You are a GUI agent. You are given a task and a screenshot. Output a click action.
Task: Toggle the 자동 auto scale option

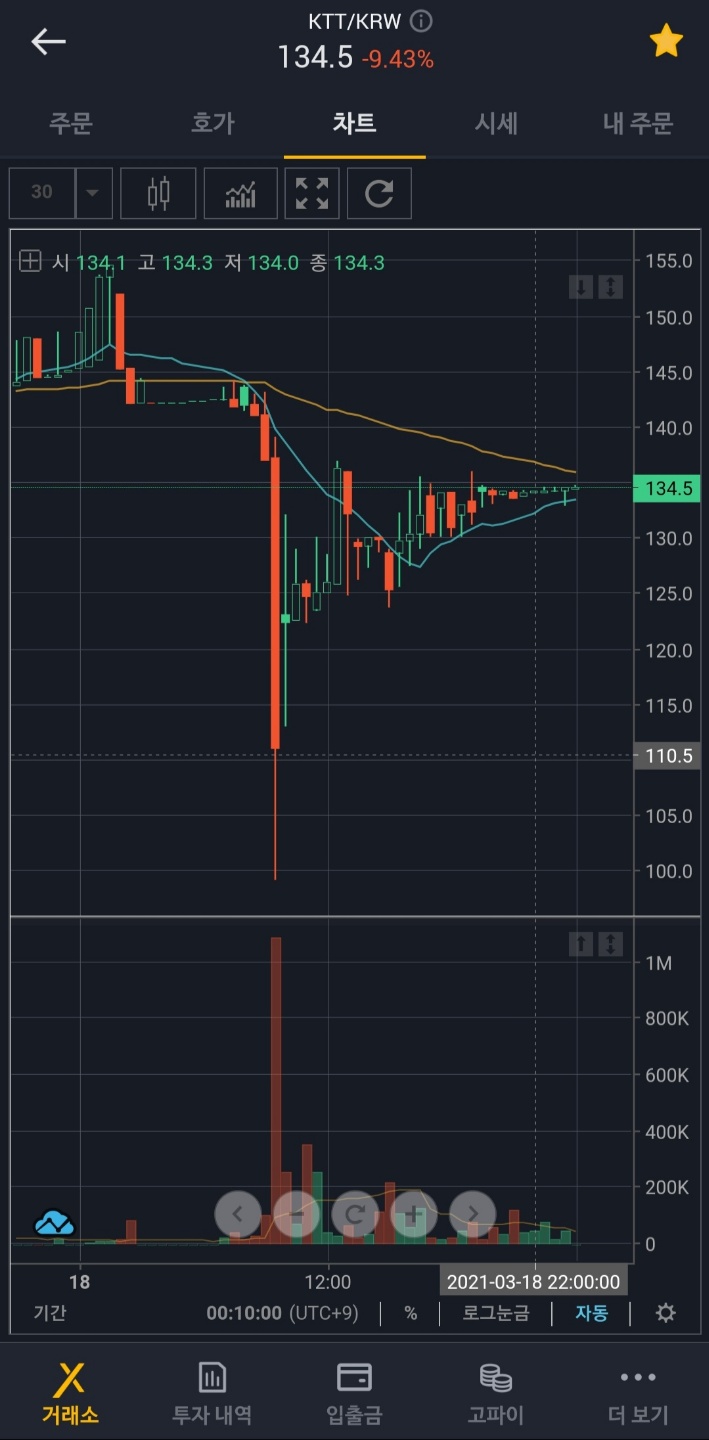click(x=591, y=1313)
